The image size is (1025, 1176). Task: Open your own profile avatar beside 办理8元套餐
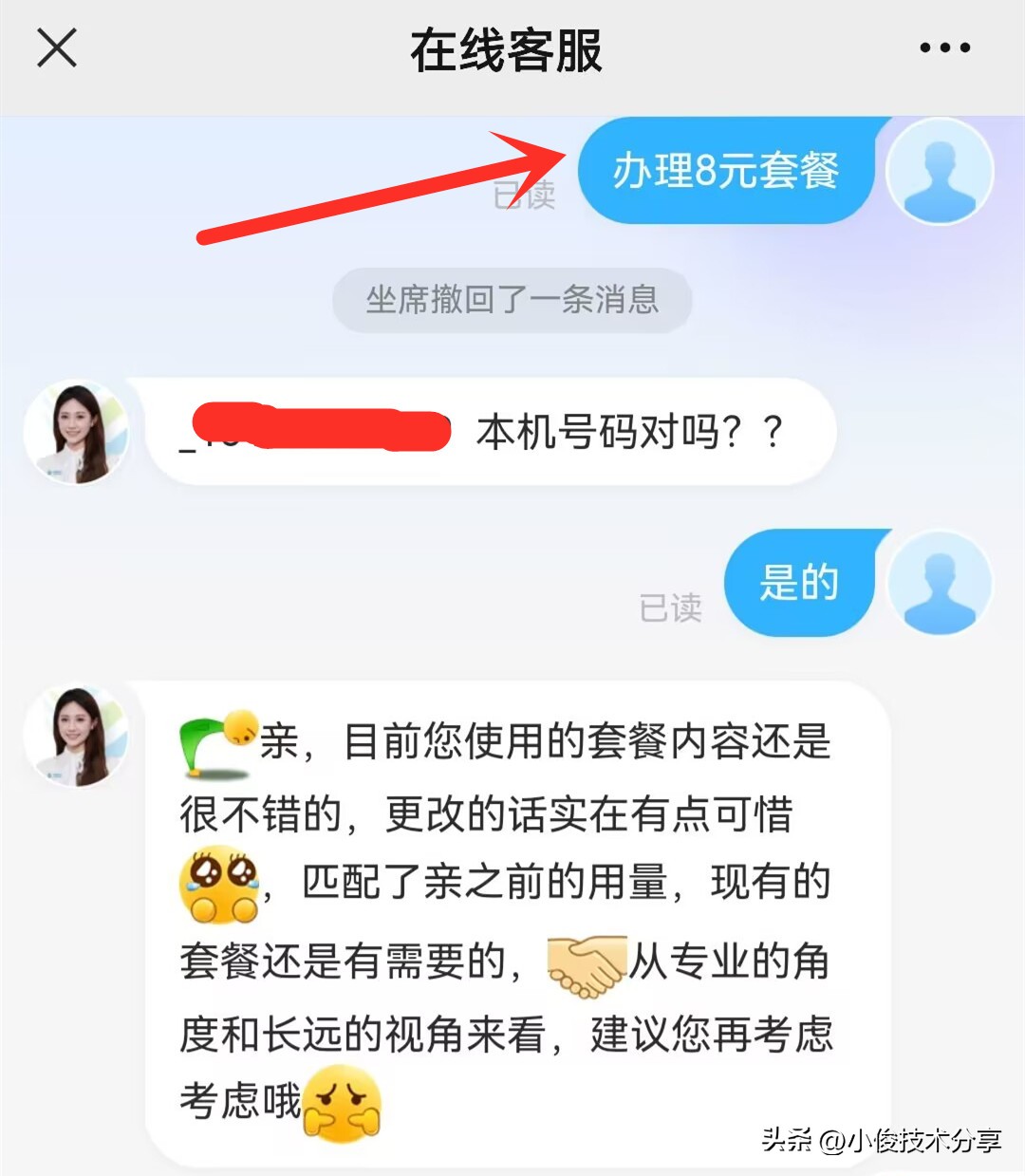[940, 171]
